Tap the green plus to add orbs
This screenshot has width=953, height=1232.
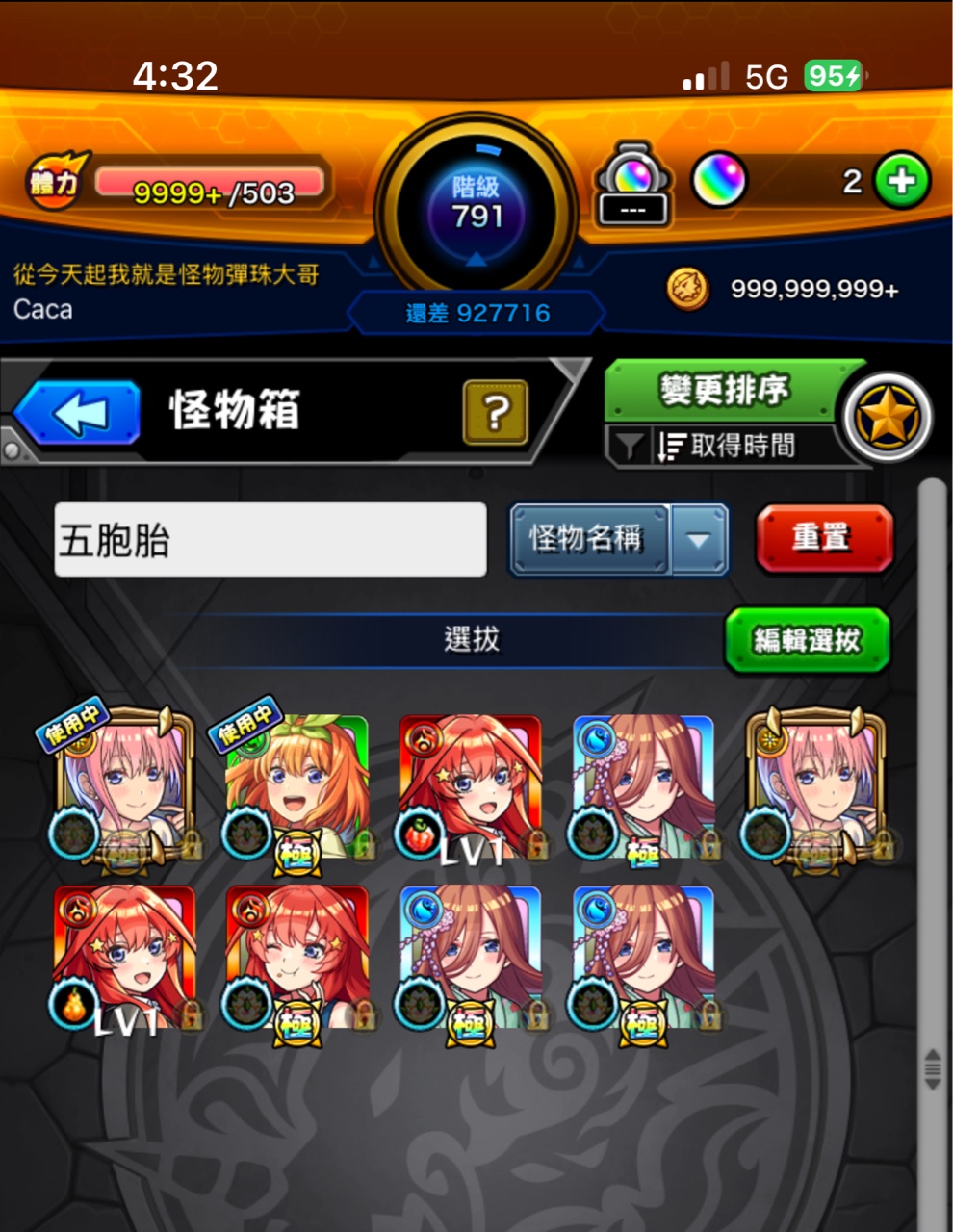902,181
